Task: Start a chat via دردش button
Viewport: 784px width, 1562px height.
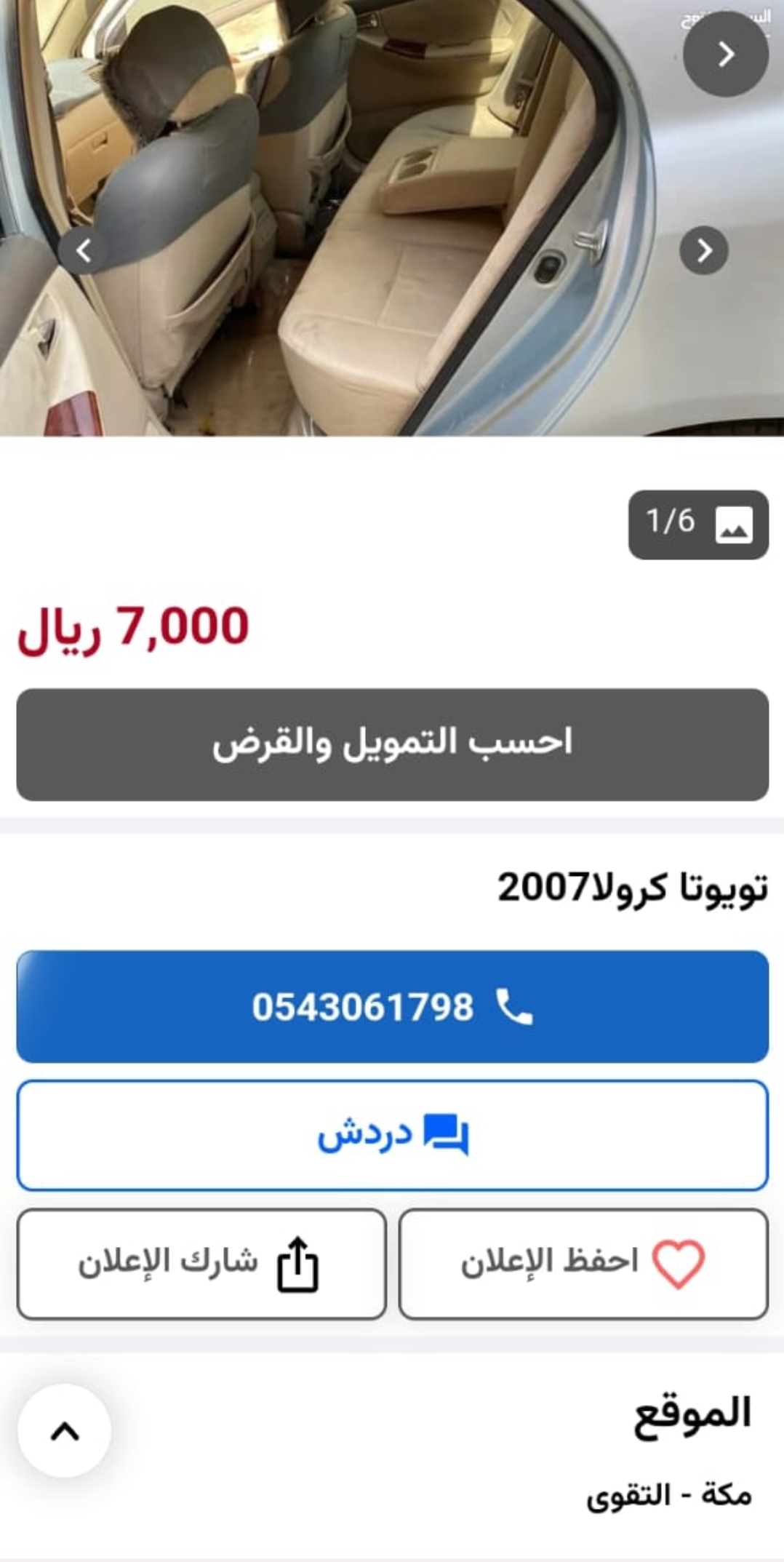Action: coord(392,1135)
